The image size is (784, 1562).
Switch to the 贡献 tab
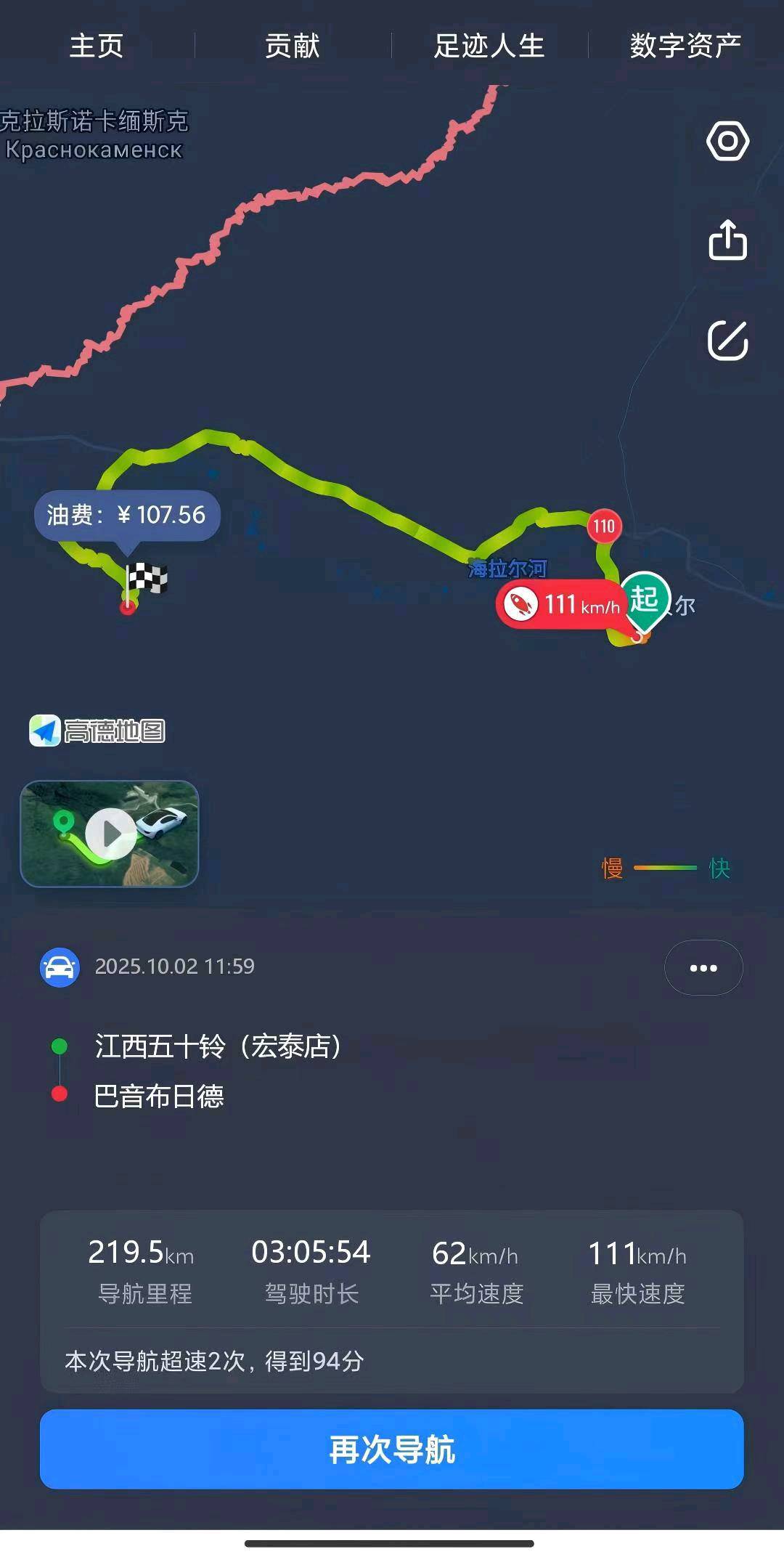click(293, 46)
